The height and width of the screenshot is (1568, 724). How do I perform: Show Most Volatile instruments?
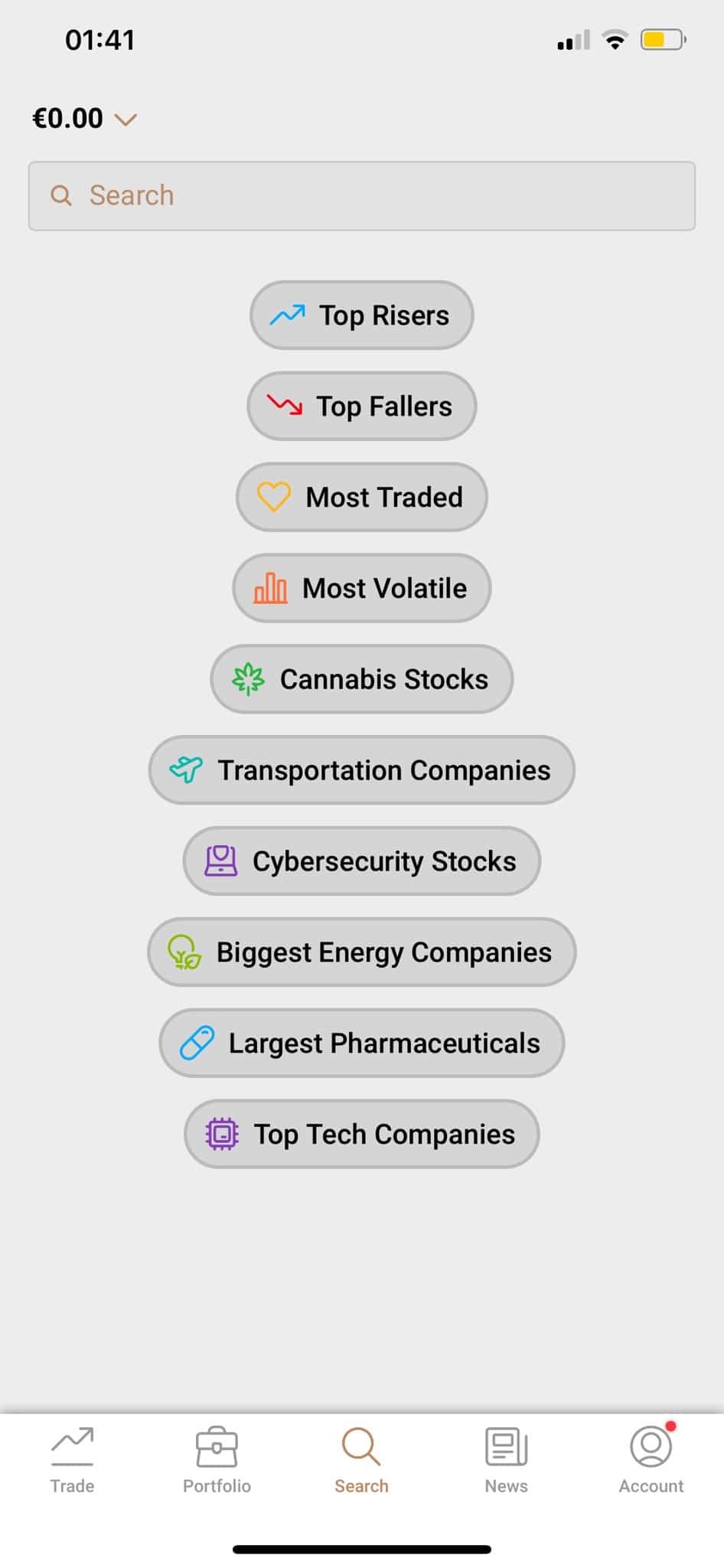[362, 588]
